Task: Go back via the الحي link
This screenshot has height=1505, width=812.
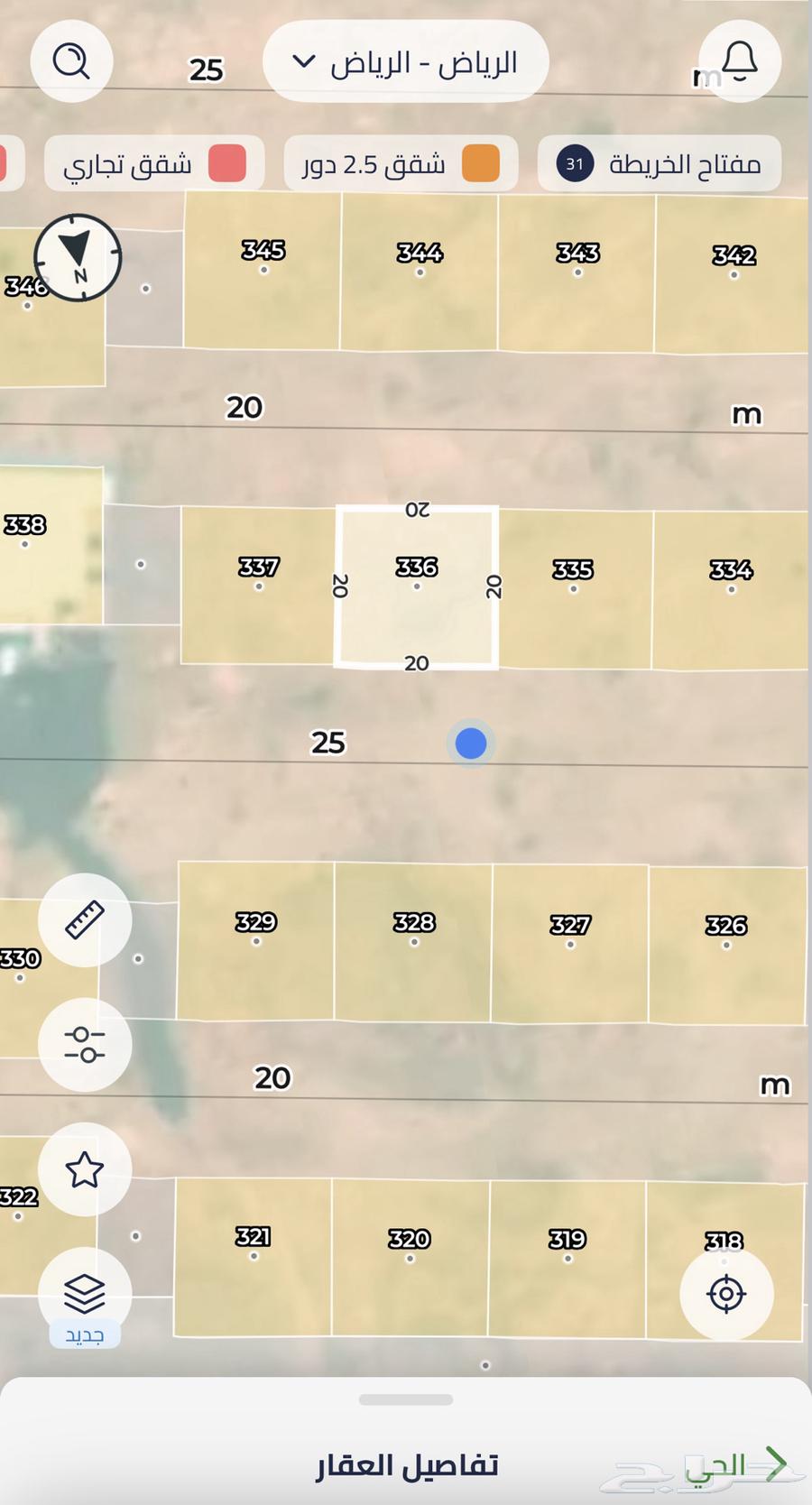Action: (x=722, y=1464)
